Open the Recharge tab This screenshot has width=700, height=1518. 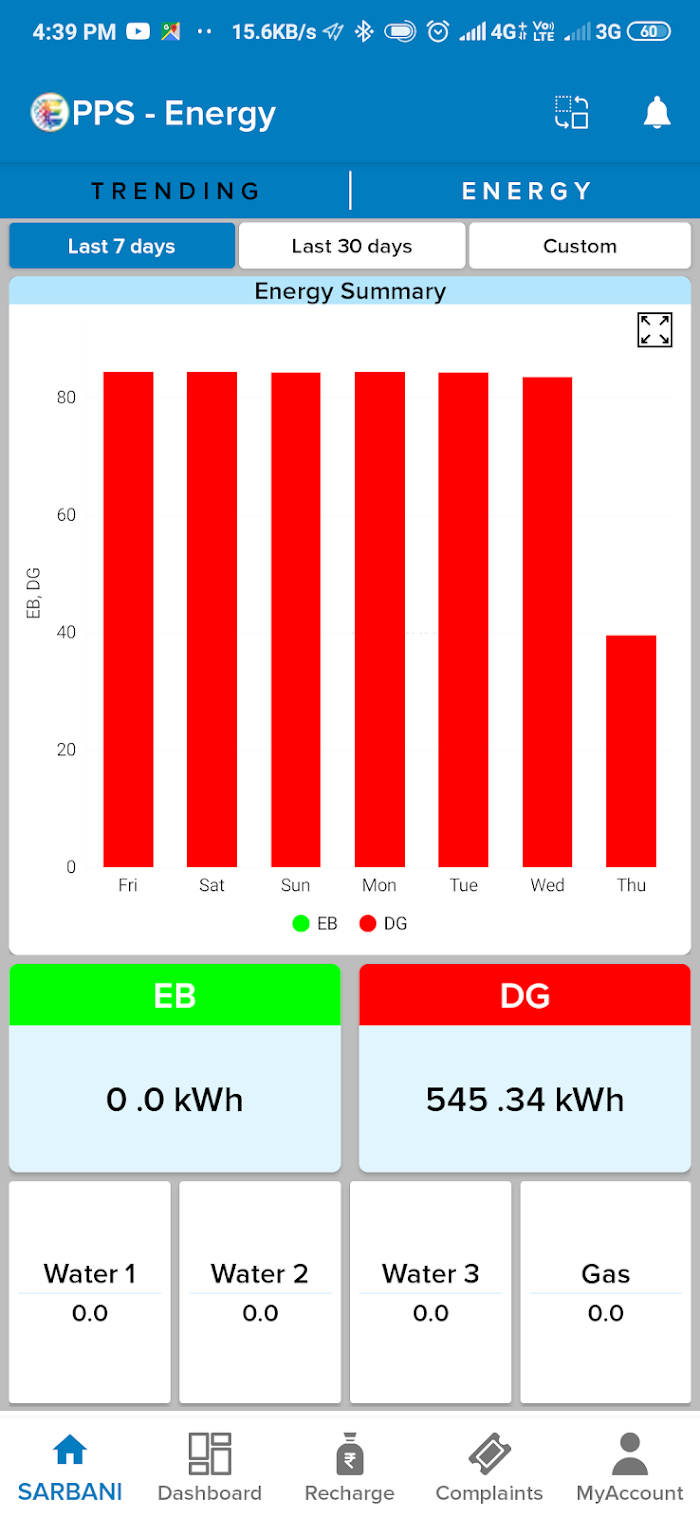(x=350, y=1468)
